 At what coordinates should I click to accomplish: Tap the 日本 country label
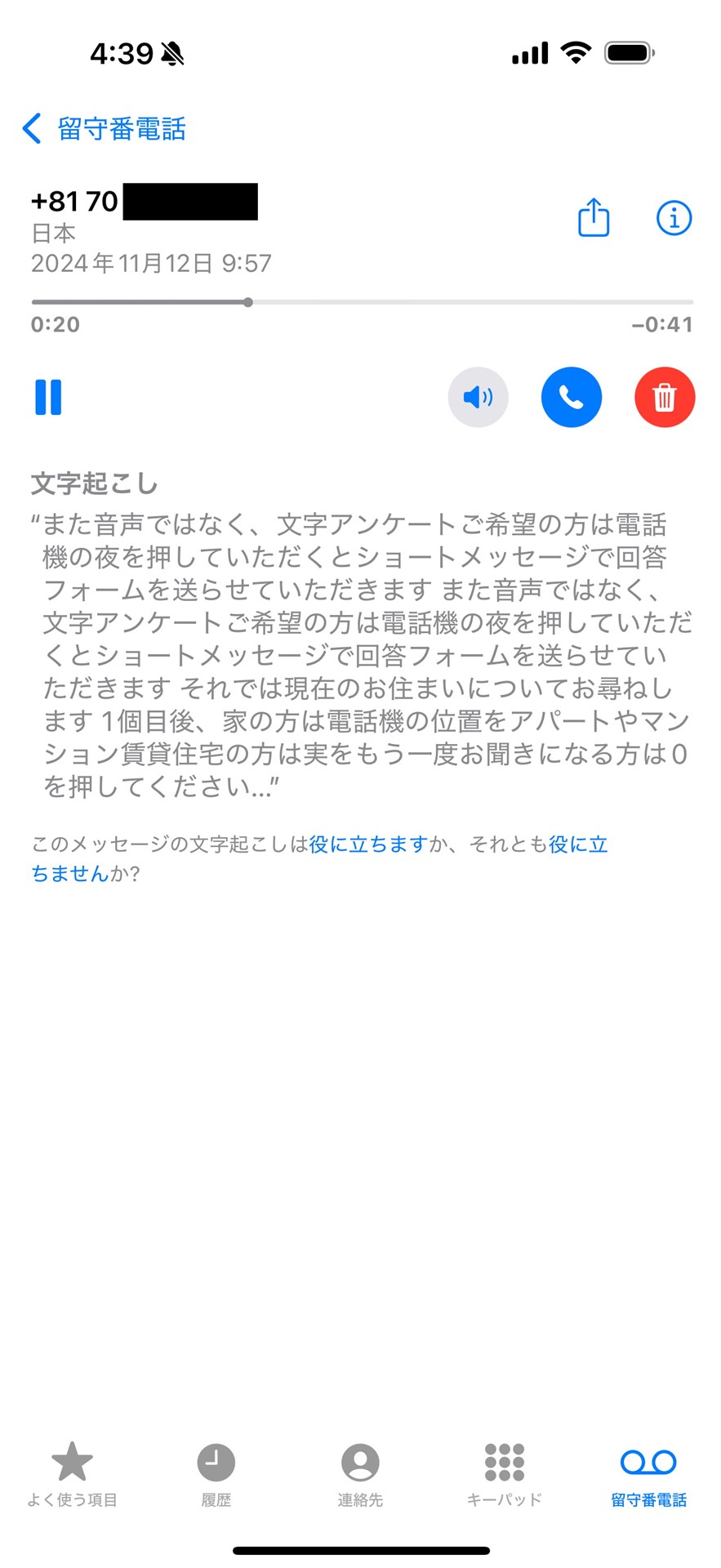click(x=52, y=233)
